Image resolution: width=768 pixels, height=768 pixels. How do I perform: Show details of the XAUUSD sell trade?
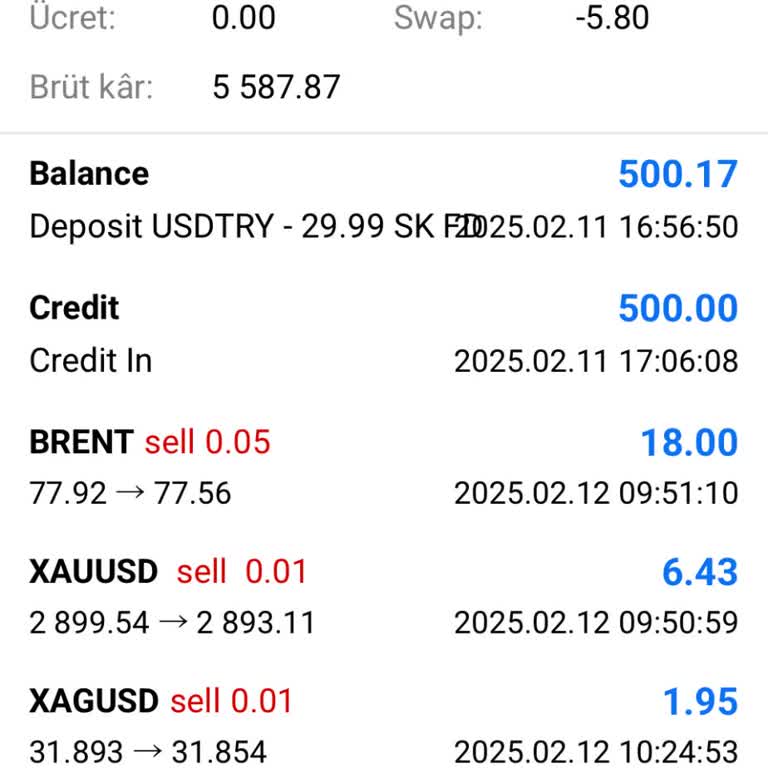click(384, 597)
